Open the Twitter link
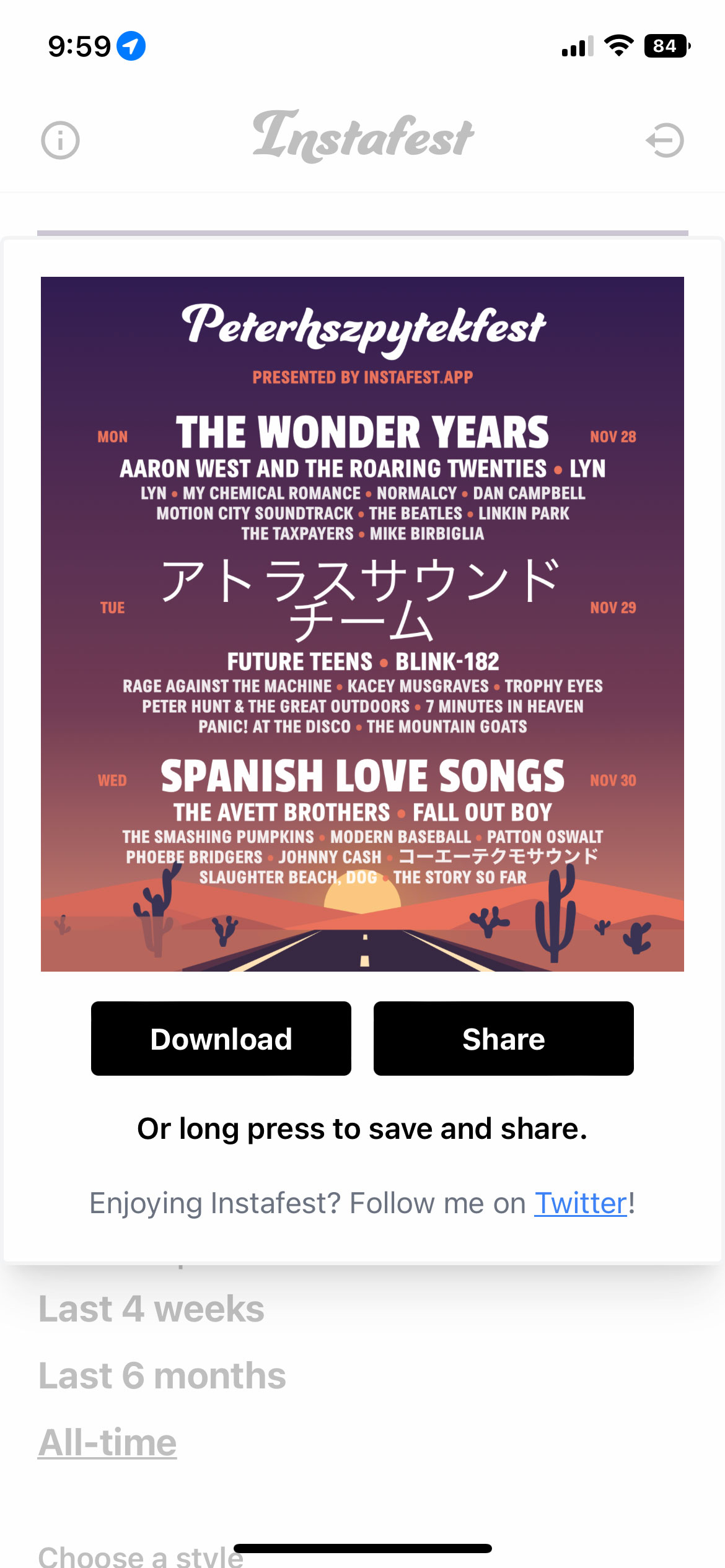Image resolution: width=725 pixels, height=1568 pixels. (x=581, y=1203)
